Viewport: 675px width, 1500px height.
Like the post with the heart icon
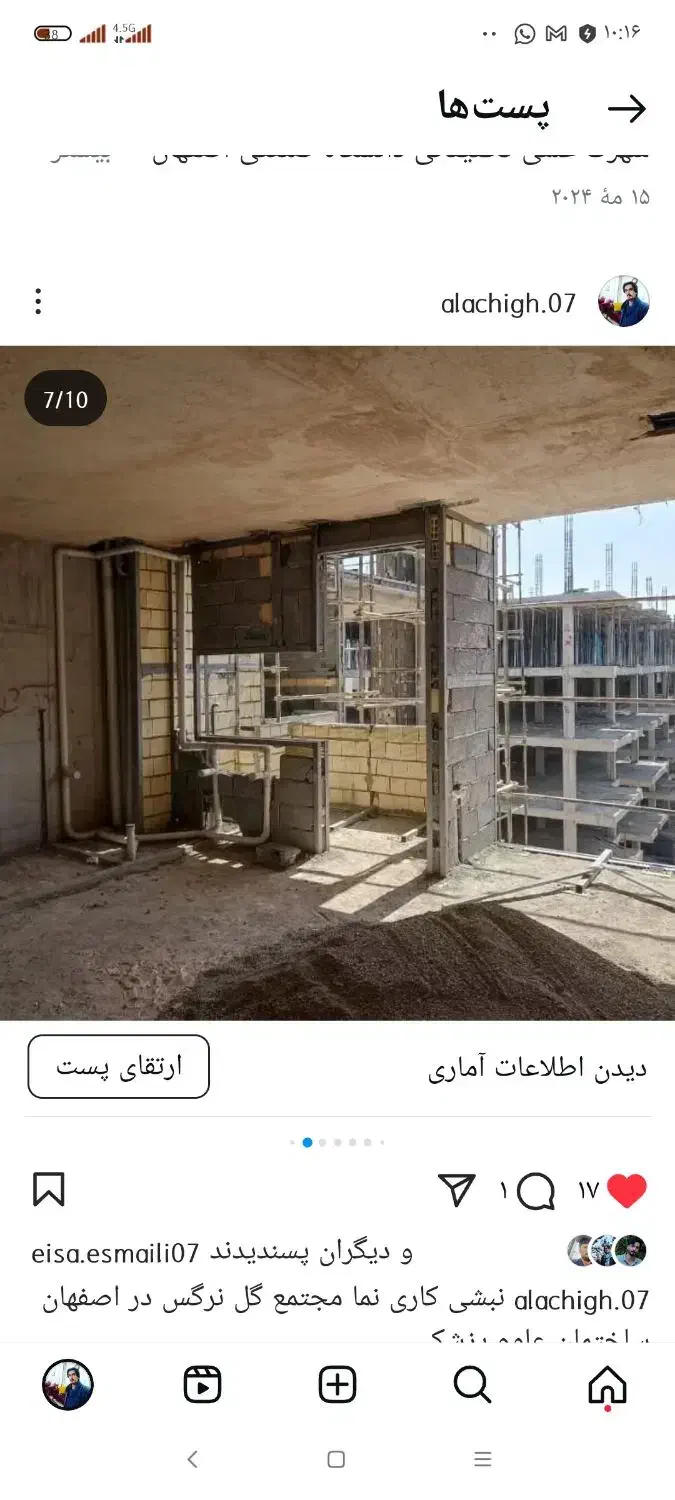click(x=626, y=1190)
